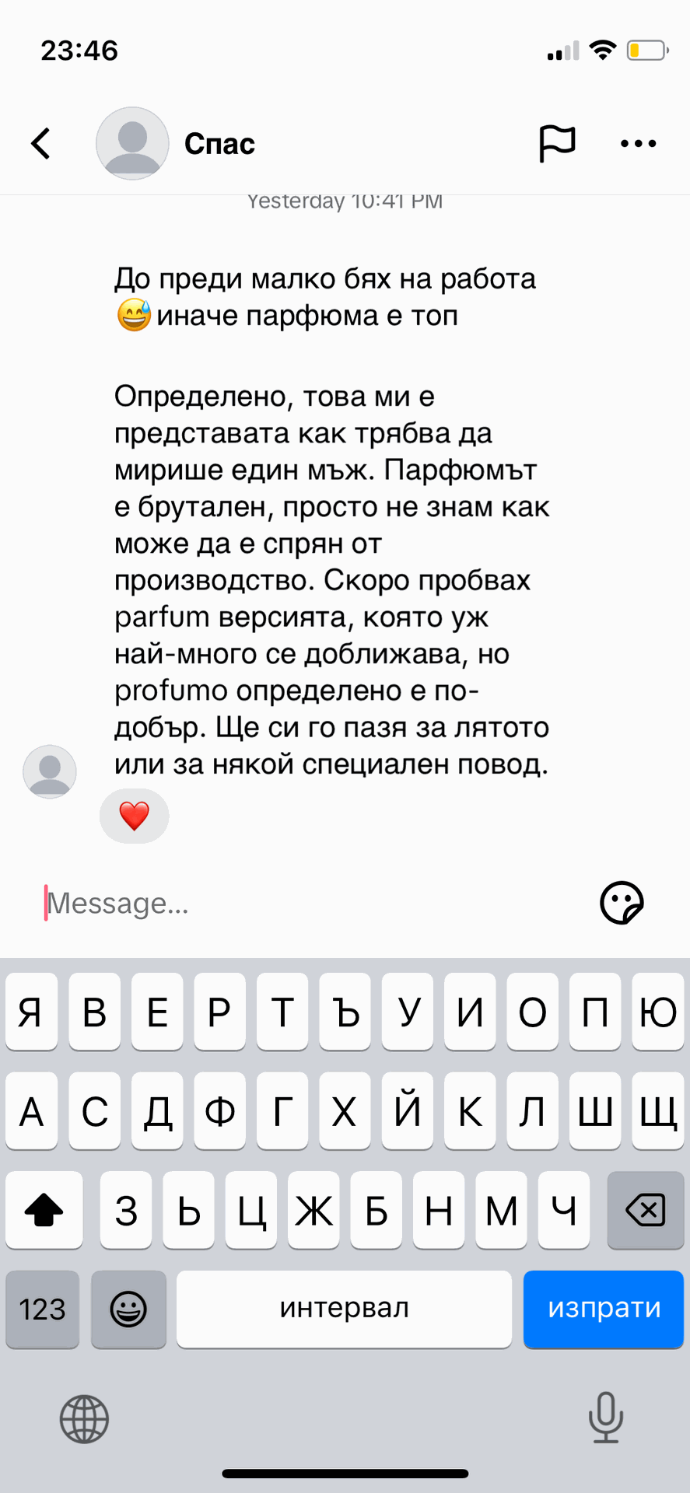Image resolution: width=690 pixels, height=1493 pixels.
Task: Switch keyboard to 123 numbers layout
Action: tap(42, 1308)
